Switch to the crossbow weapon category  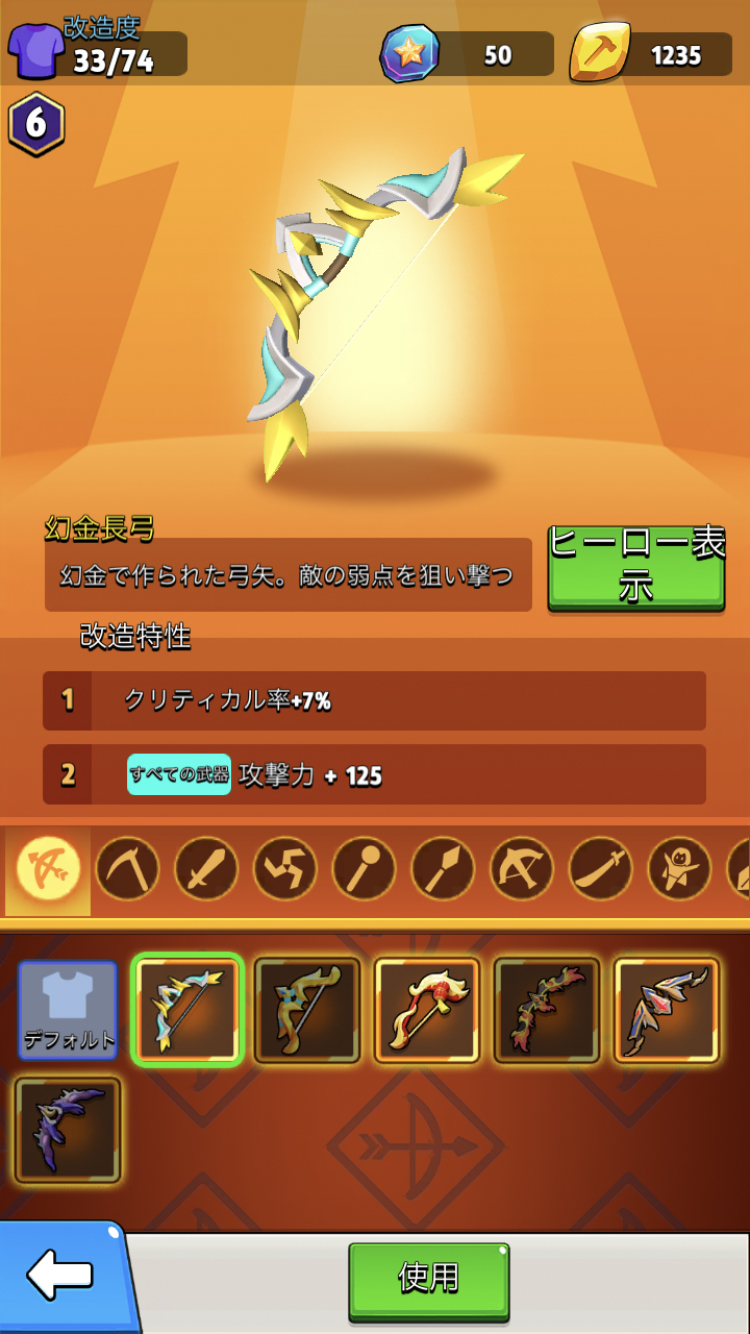pyautogui.click(x=522, y=870)
